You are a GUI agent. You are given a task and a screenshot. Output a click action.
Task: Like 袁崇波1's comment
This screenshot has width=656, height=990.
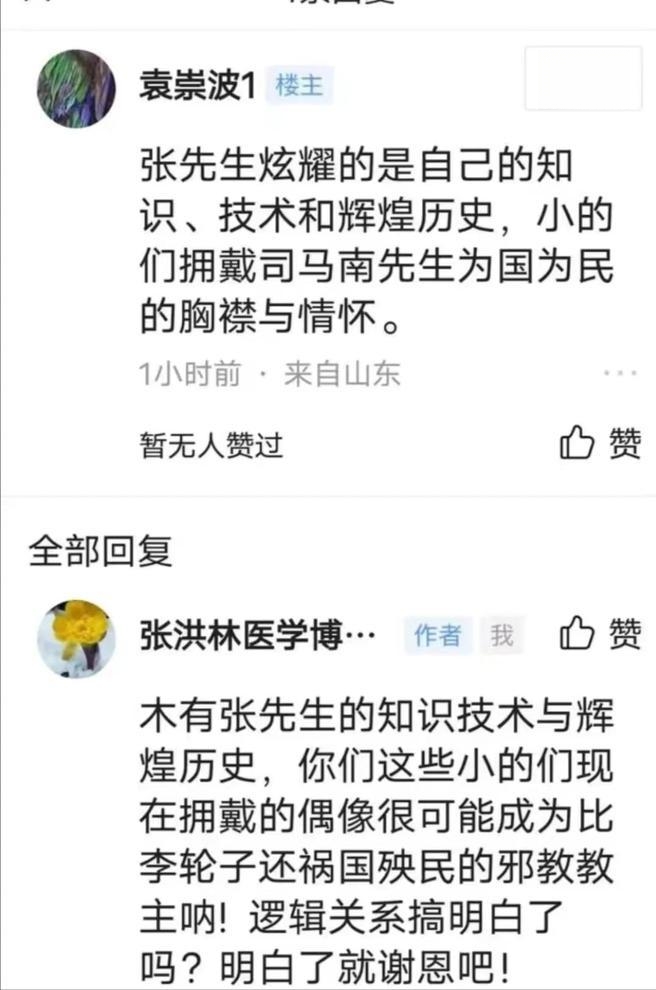pos(599,443)
